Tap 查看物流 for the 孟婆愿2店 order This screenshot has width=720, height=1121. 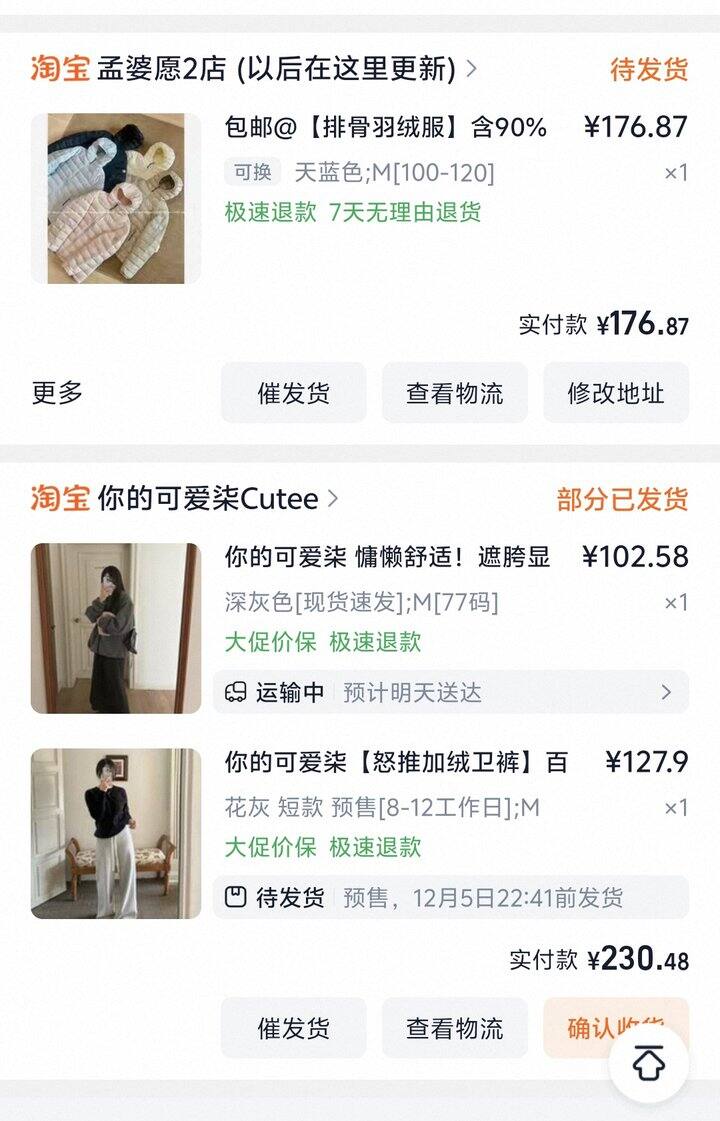(454, 393)
